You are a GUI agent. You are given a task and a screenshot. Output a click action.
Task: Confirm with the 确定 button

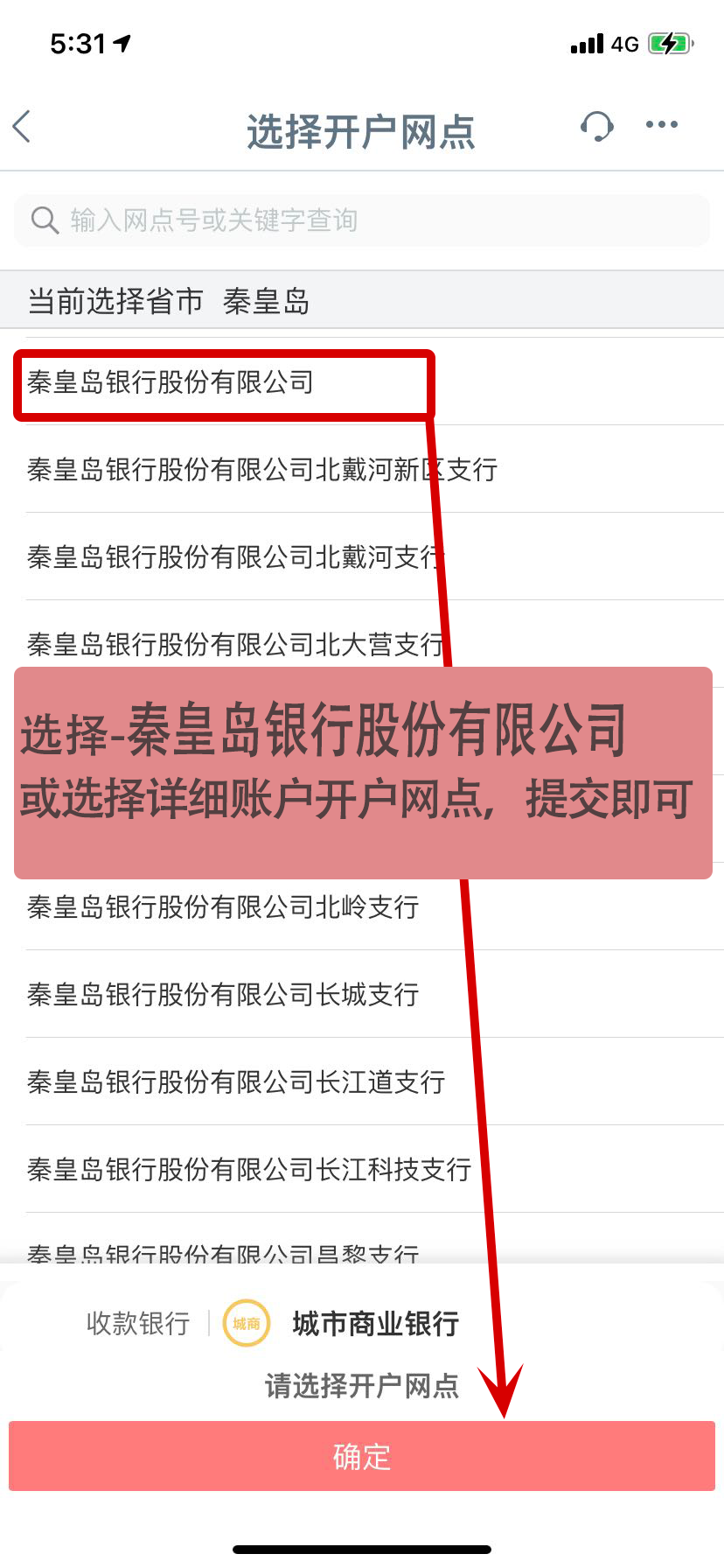pyautogui.click(x=362, y=1457)
